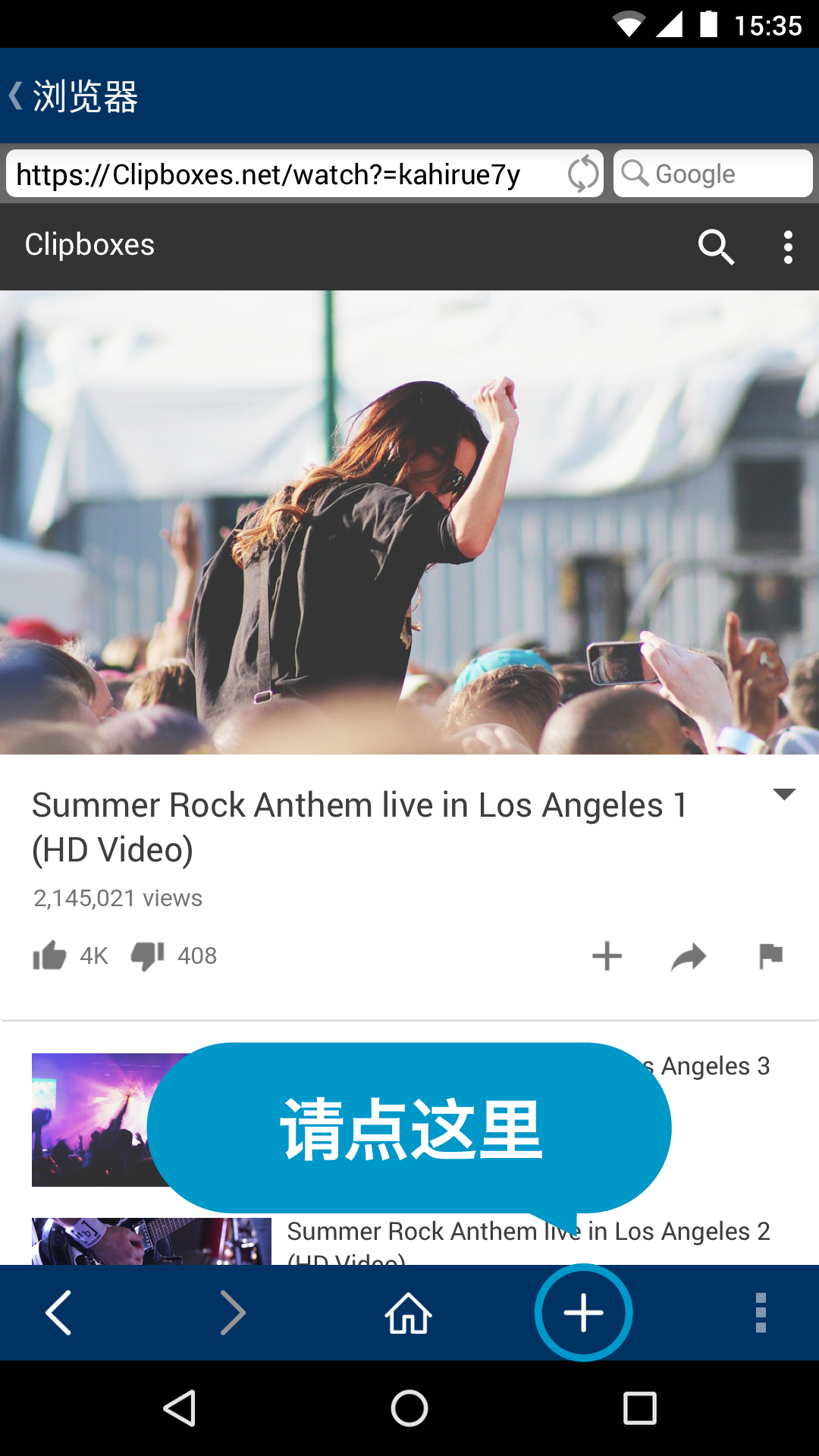Image resolution: width=819 pixels, height=1456 pixels.
Task: Like the video with thumbs up
Action: [x=50, y=955]
